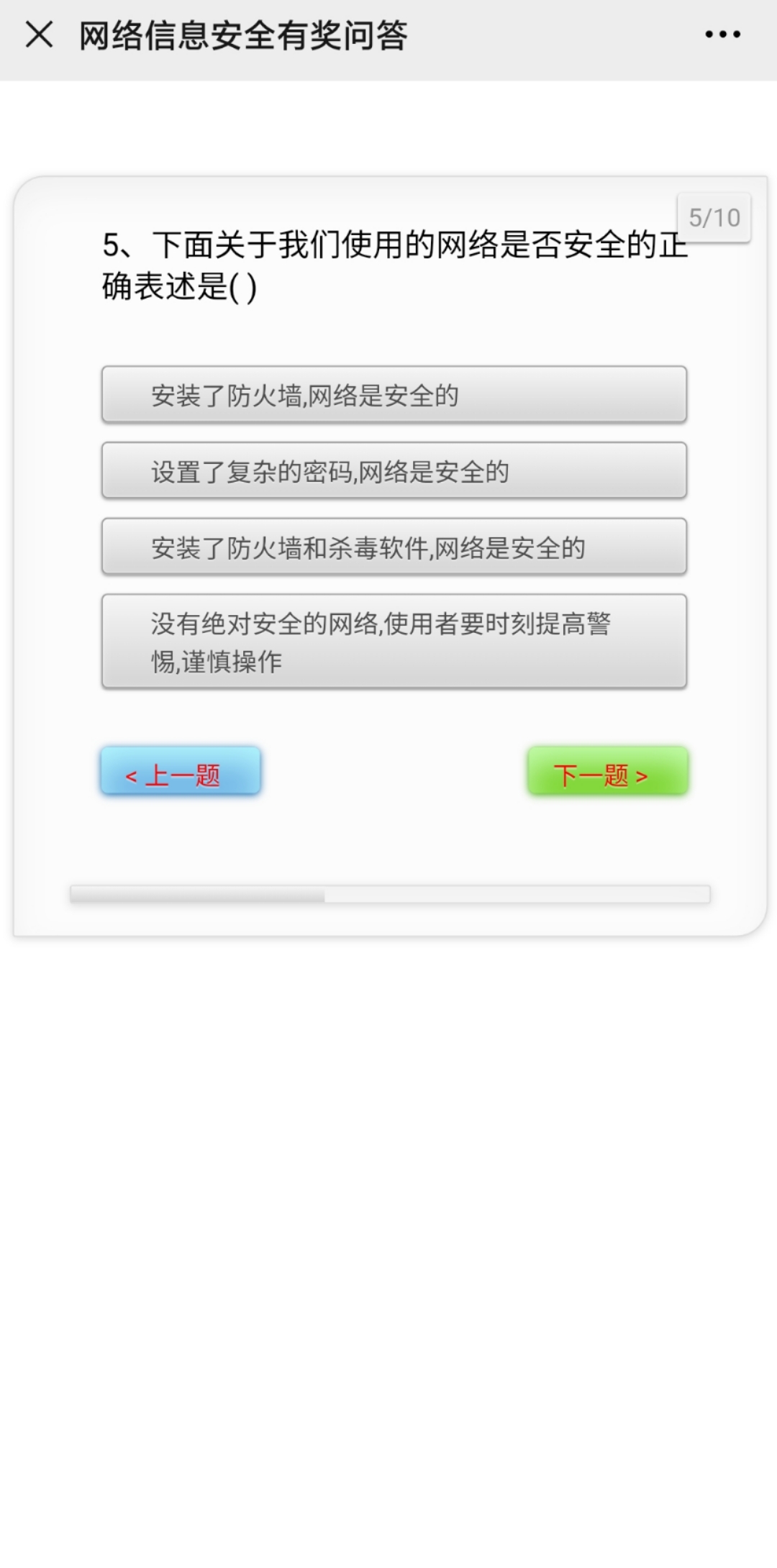Select answer 安装了防火墙,网络是安全的

click(x=394, y=395)
